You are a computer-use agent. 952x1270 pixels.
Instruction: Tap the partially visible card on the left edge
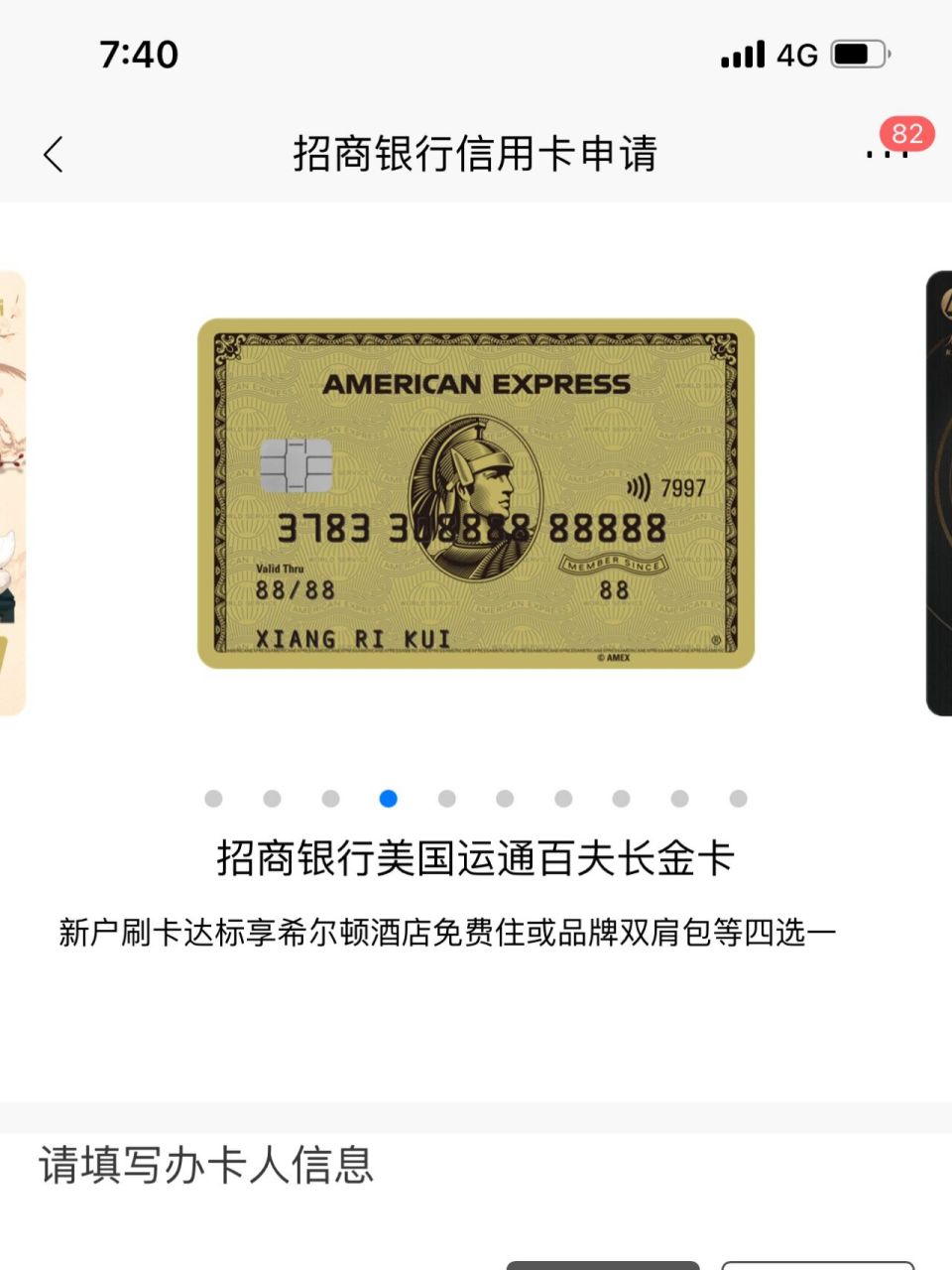coord(12,486)
